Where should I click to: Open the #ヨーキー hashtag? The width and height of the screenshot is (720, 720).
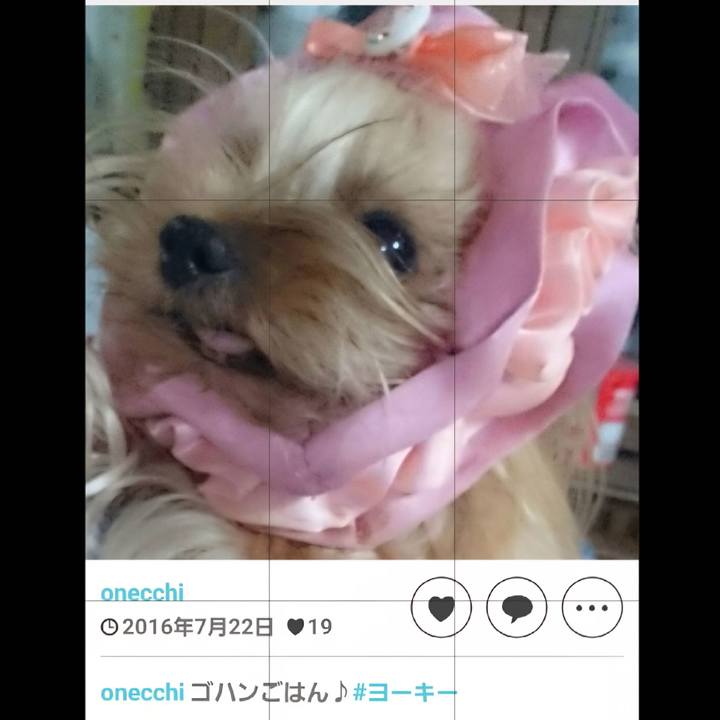pos(406,692)
